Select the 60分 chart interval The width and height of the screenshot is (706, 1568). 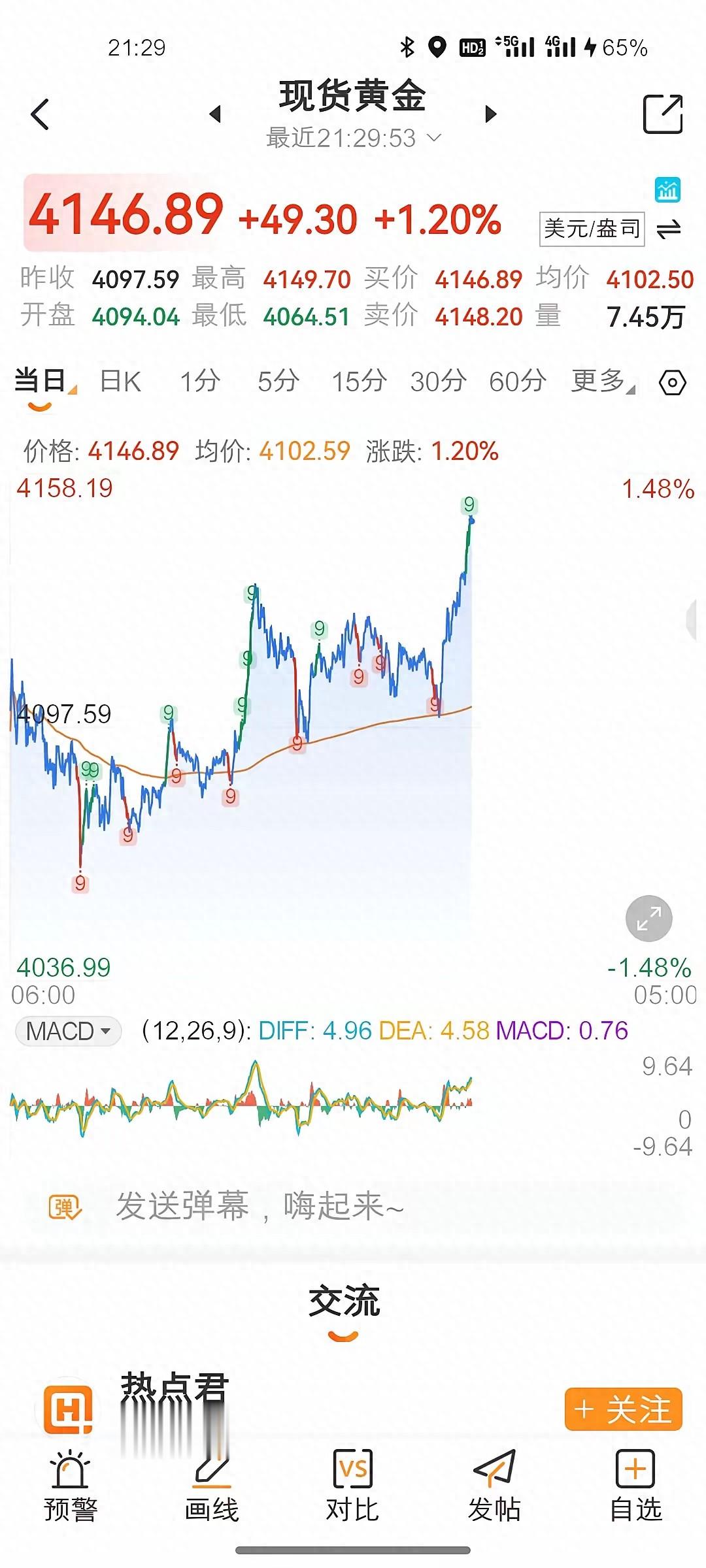pyautogui.click(x=517, y=382)
